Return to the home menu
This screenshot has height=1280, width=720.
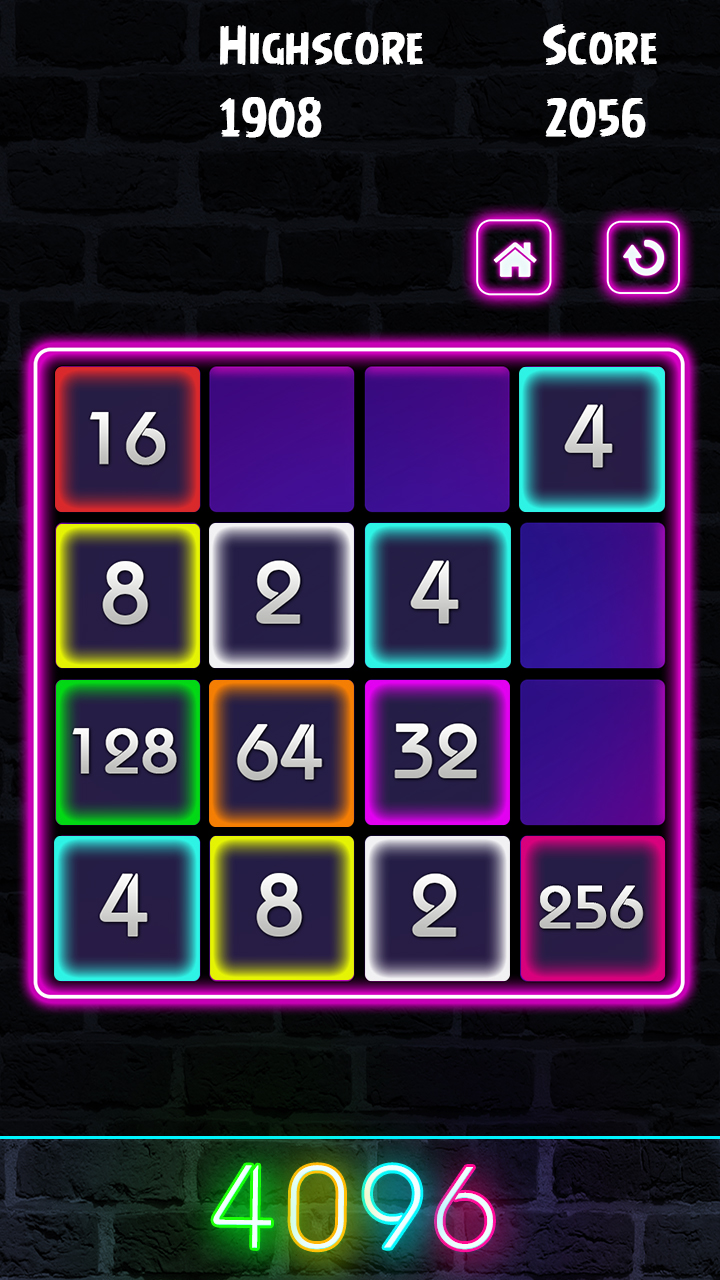[514, 258]
